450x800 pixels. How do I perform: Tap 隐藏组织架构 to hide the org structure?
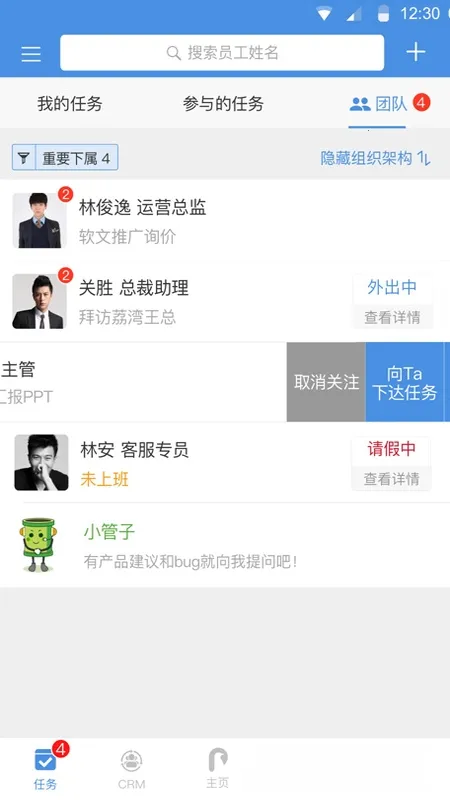click(x=376, y=158)
